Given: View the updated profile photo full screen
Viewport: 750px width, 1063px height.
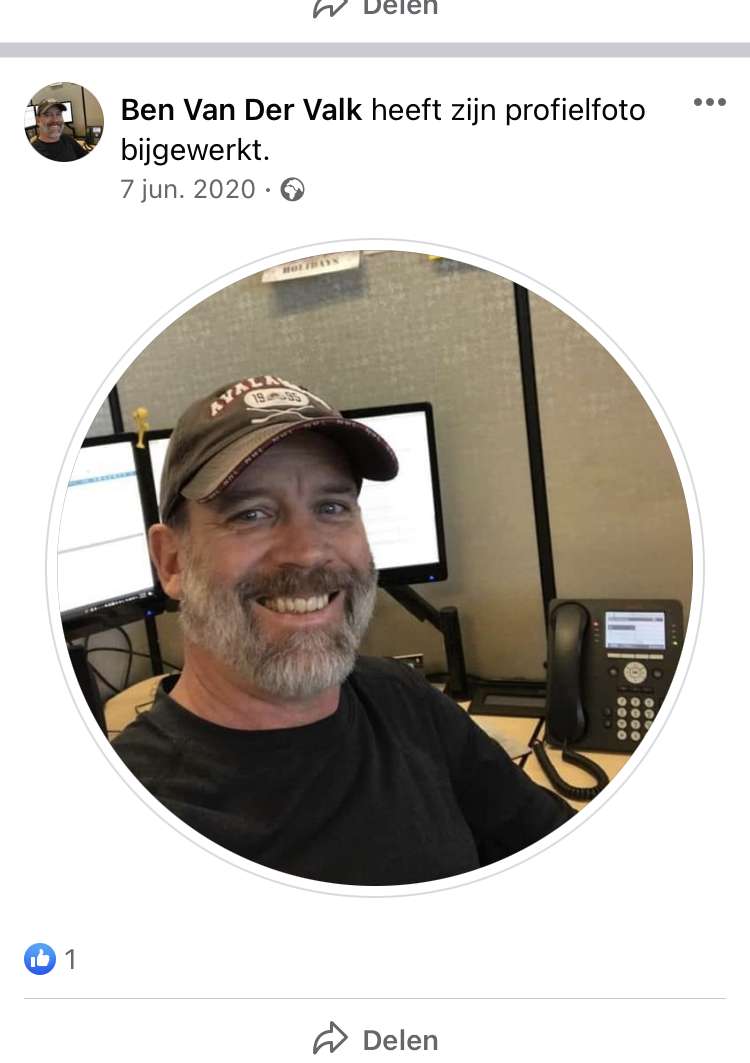Looking at the screenshot, I should (x=375, y=568).
